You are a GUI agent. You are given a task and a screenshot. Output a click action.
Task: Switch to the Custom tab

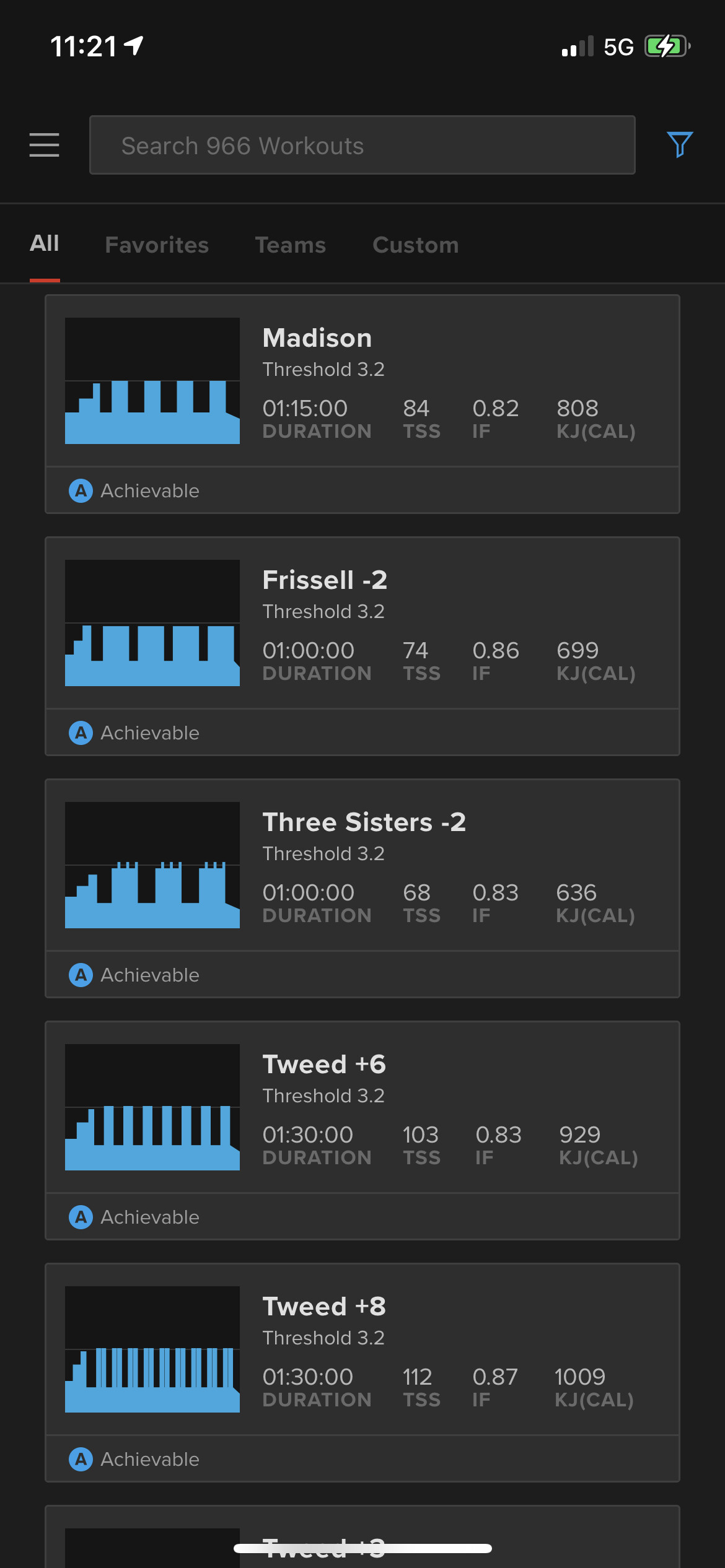tap(415, 245)
